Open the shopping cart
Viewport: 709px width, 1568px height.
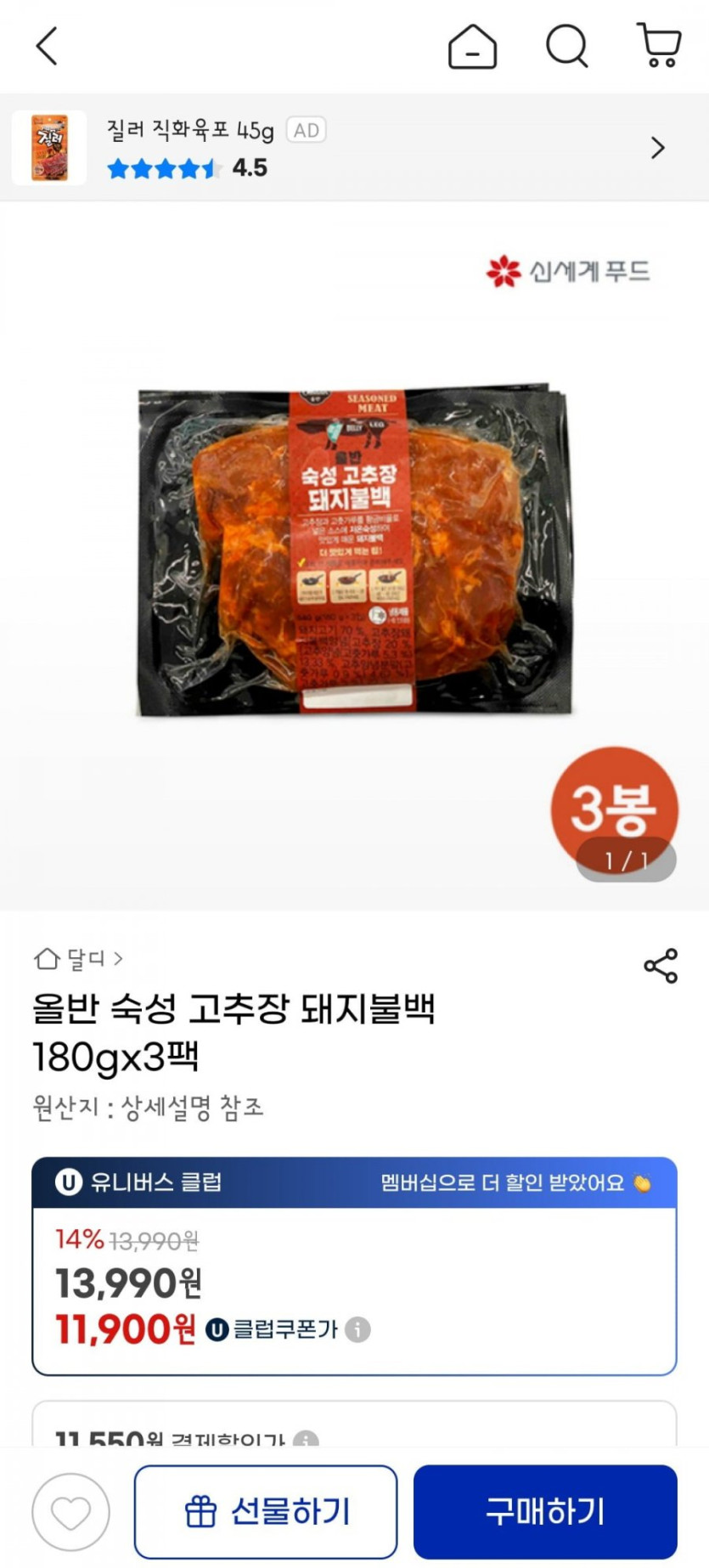659,46
